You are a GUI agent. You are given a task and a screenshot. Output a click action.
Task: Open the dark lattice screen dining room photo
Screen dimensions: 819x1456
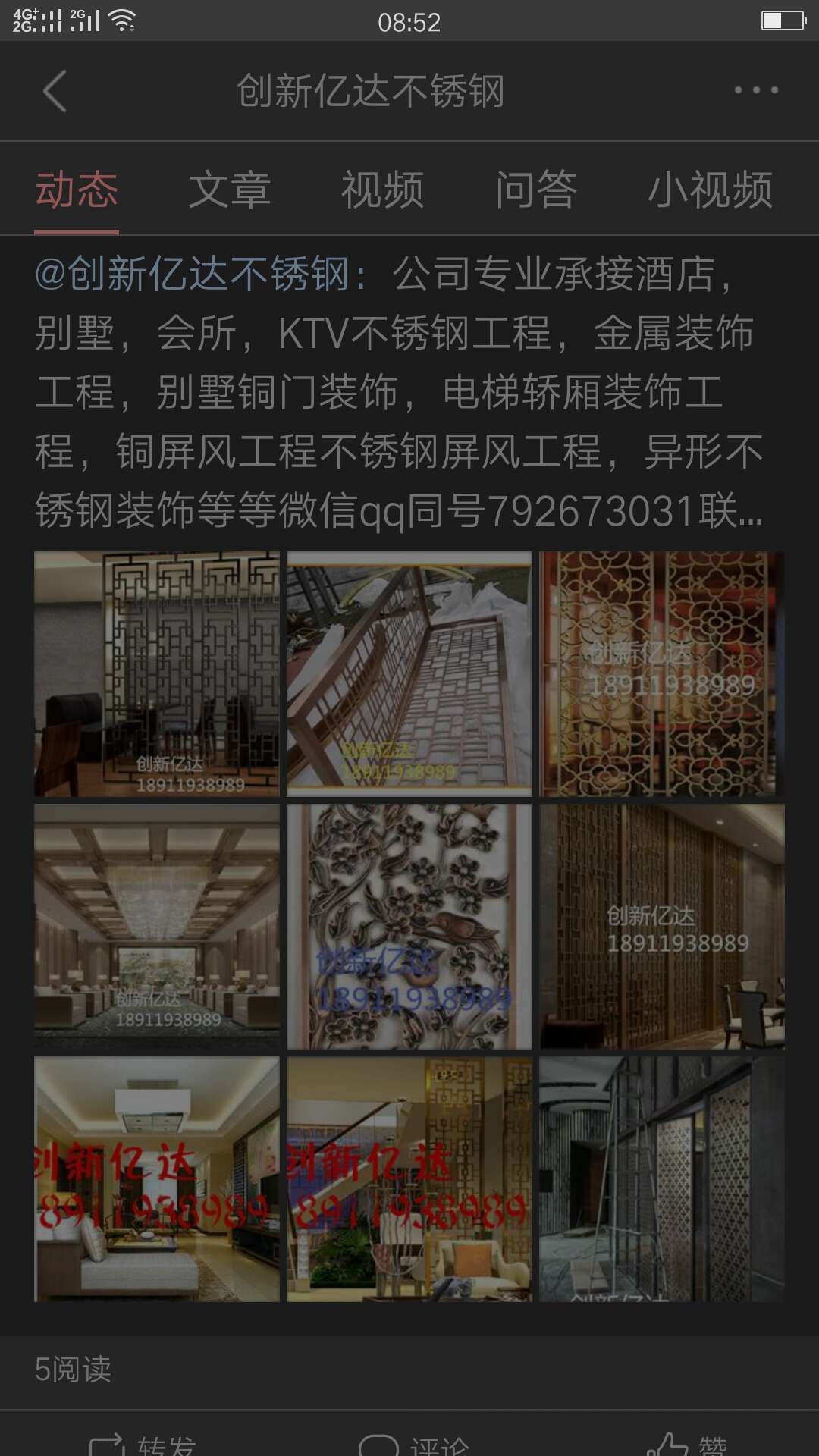click(157, 674)
